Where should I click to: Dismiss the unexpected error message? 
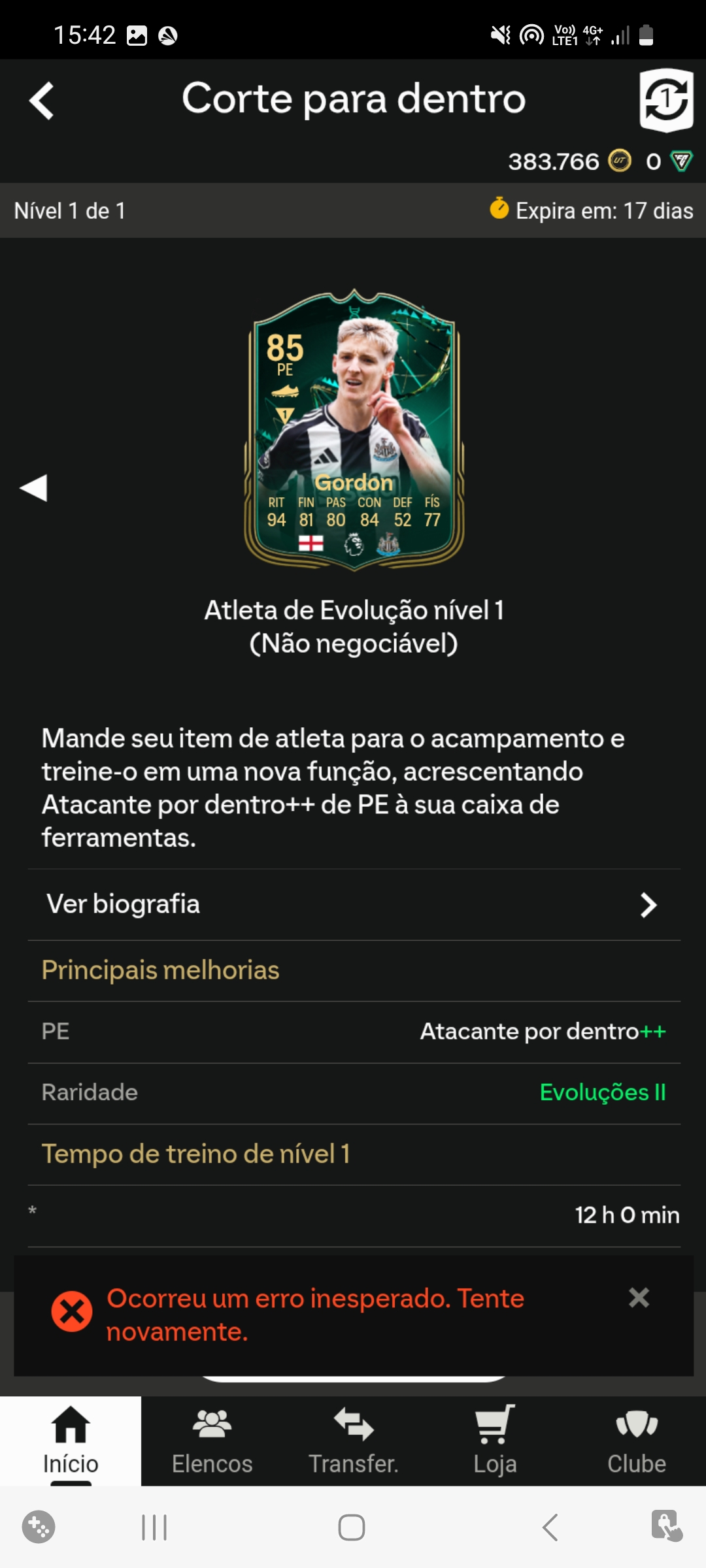(639, 1298)
